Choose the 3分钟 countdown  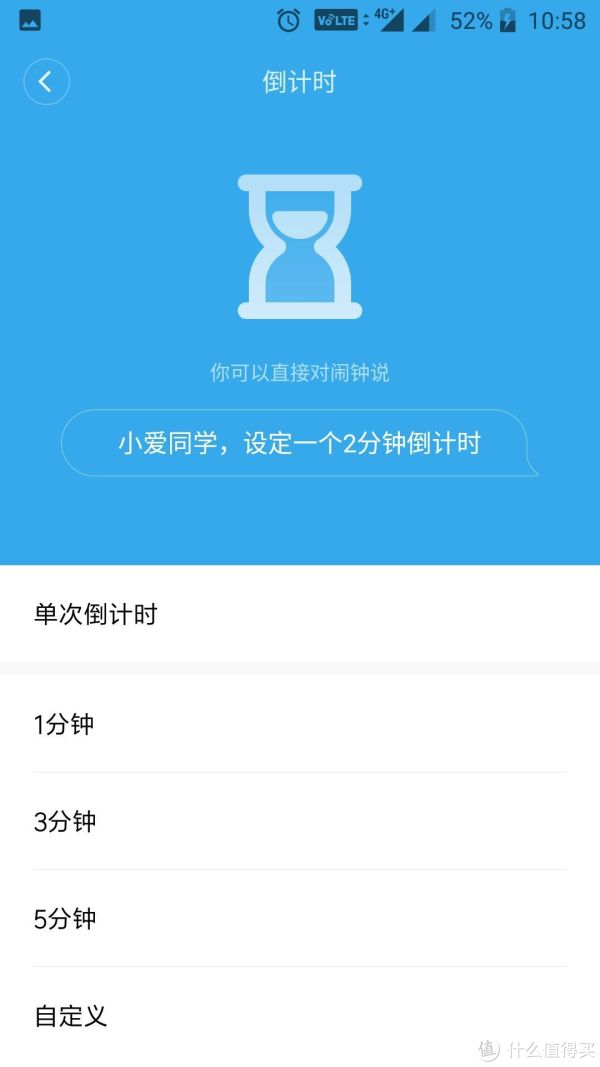tap(300, 821)
